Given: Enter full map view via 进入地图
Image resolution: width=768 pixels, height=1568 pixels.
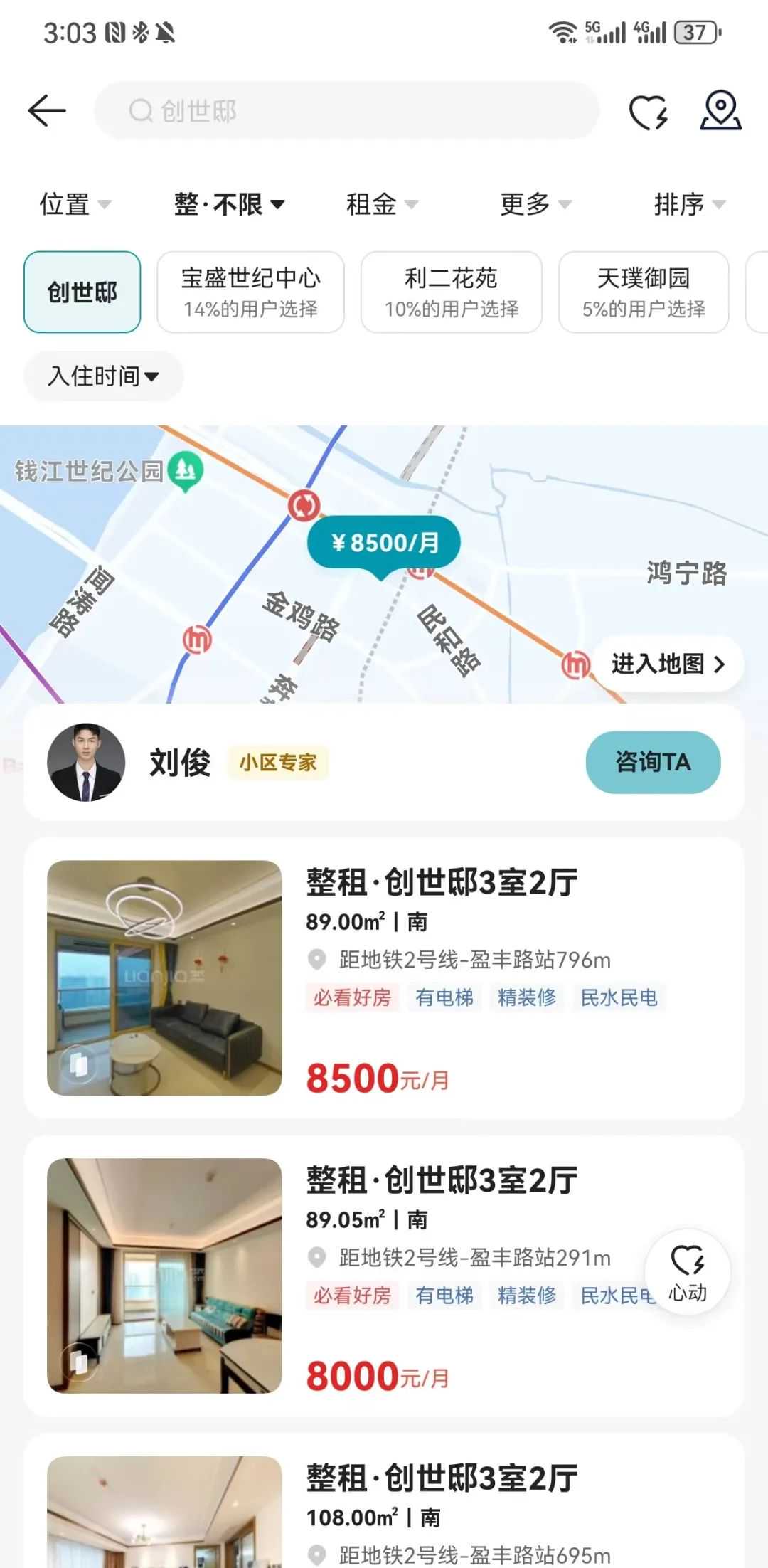Looking at the screenshot, I should click(668, 664).
